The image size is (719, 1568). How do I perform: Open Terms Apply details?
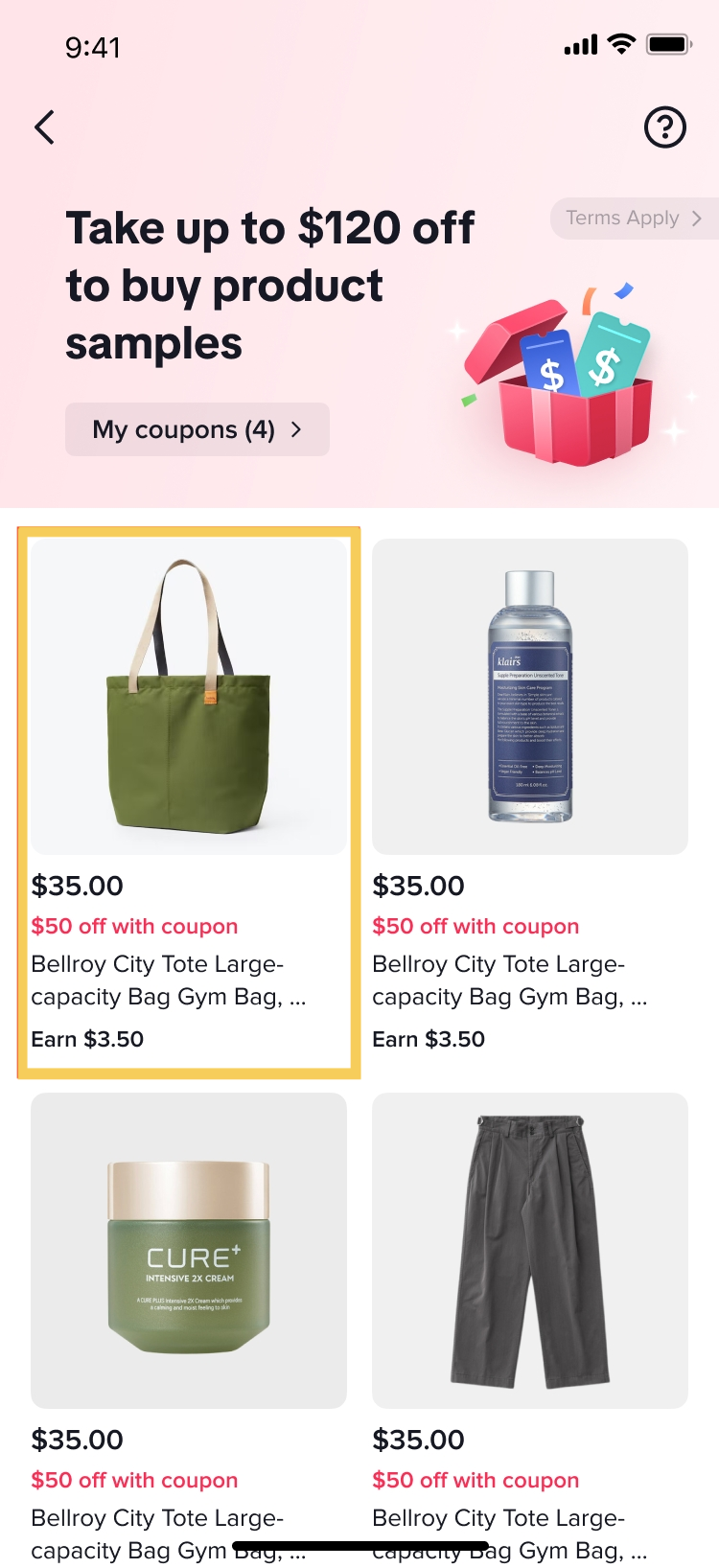[x=633, y=219]
